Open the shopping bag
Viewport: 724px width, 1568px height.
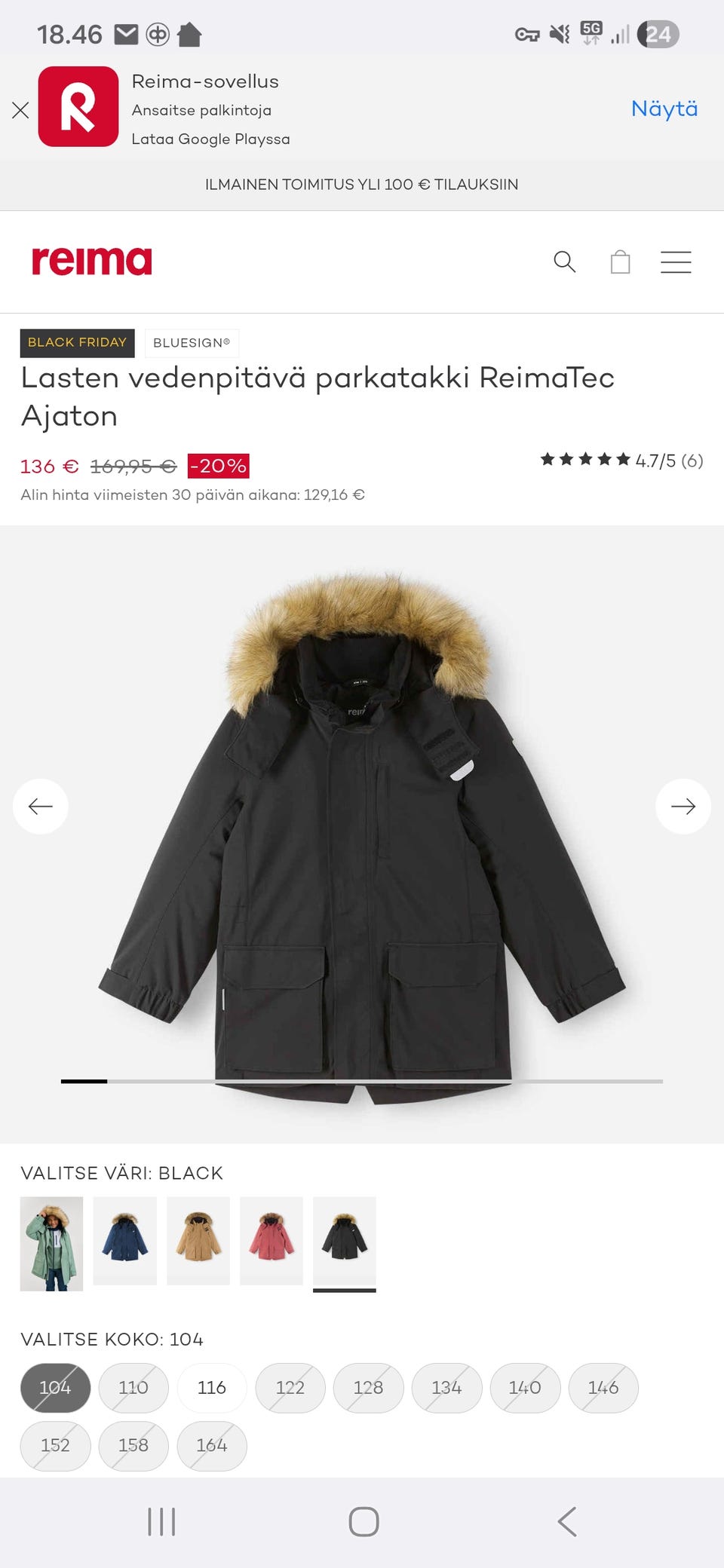[620, 262]
